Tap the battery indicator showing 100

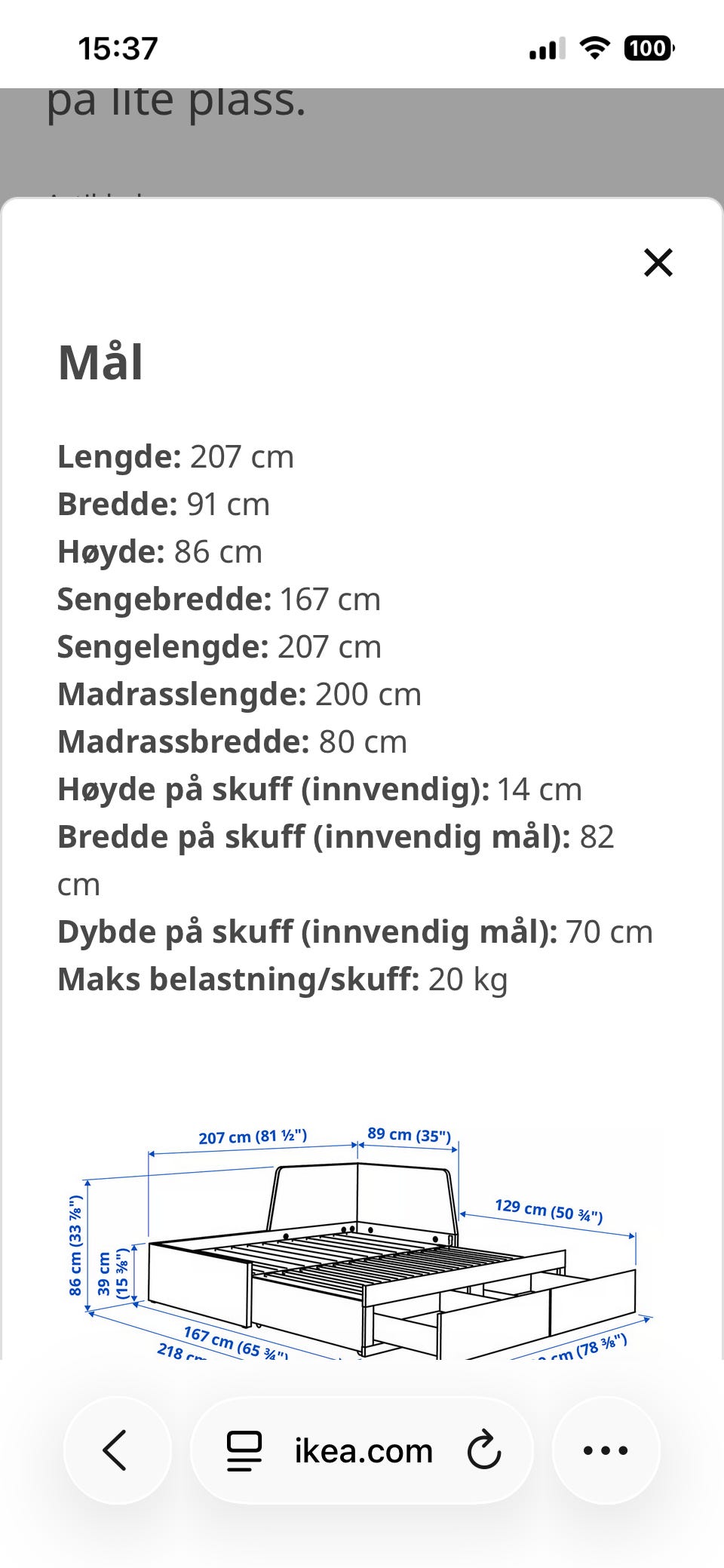click(649, 48)
